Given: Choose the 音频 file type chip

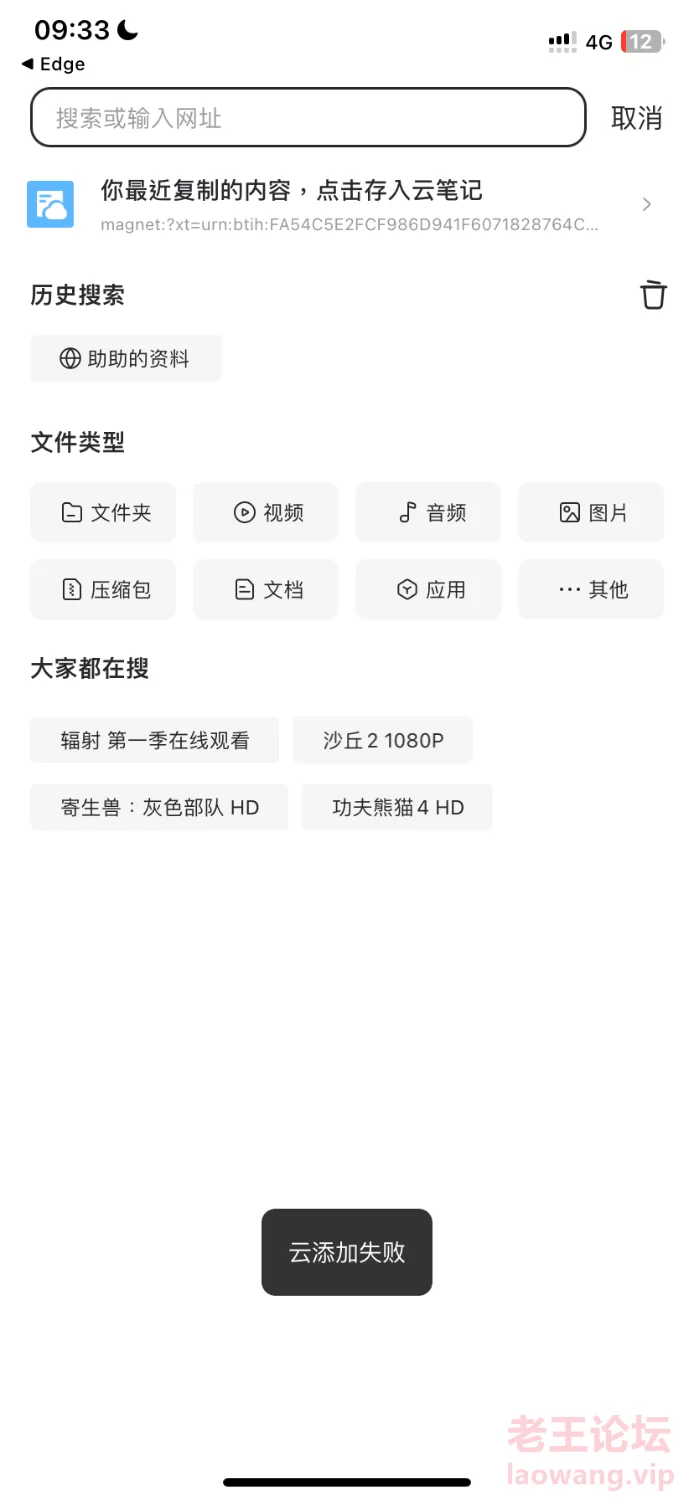Looking at the screenshot, I should pos(428,513).
